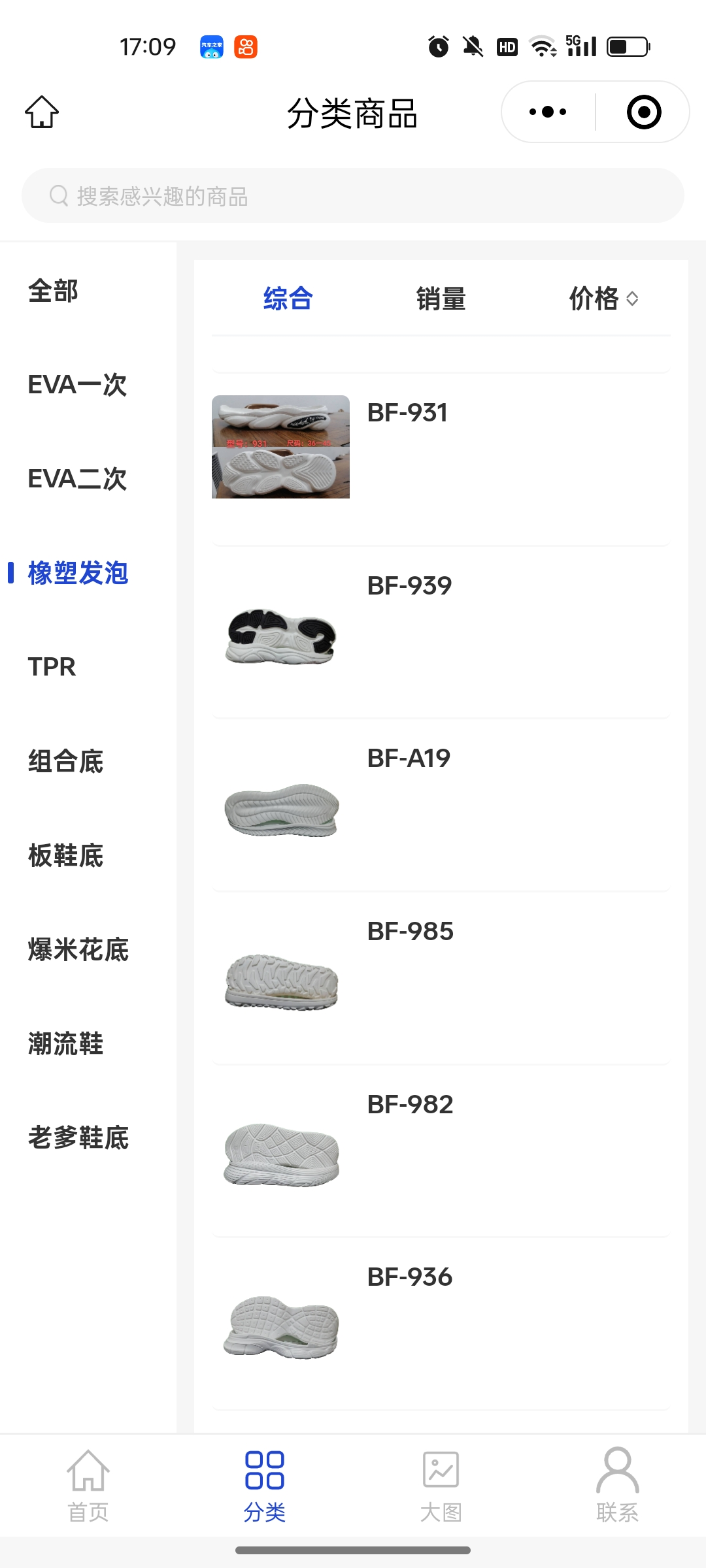This screenshot has height=1568, width=706.
Task: Open product BF-982
Action: click(x=410, y=1105)
